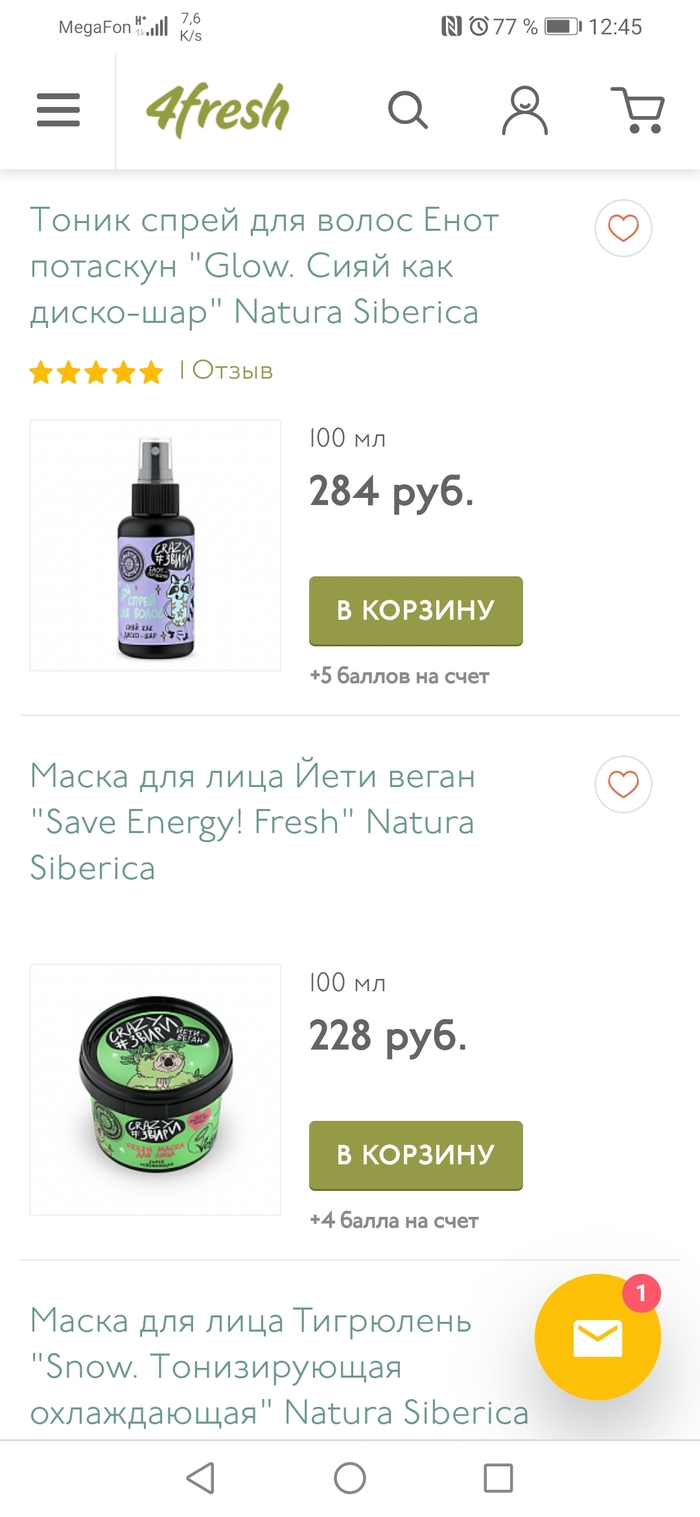Open the Маска для лица Тигрюлень title
This screenshot has height=1517, width=700.
[279, 1366]
